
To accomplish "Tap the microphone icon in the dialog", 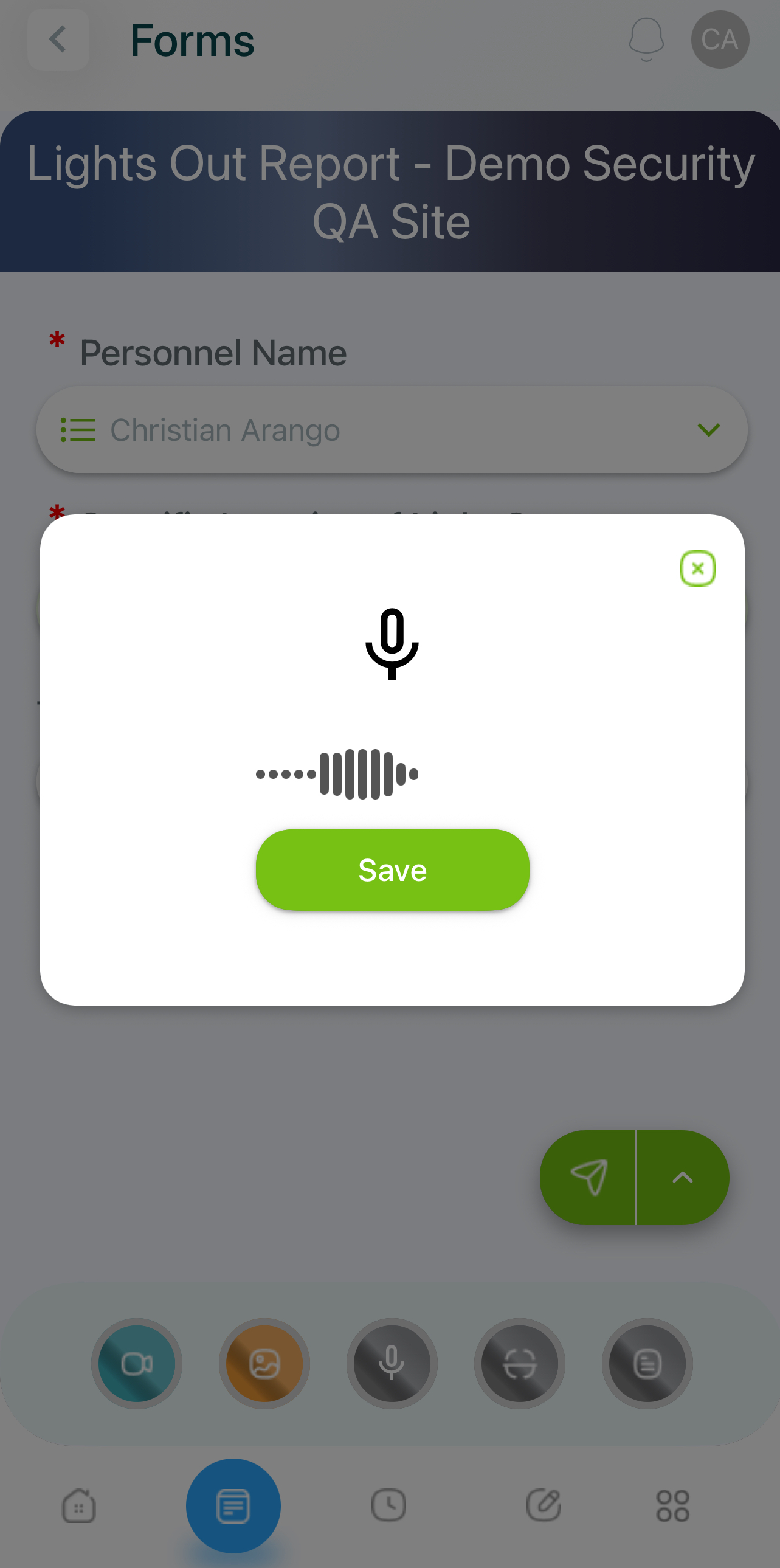I will (392, 643).
